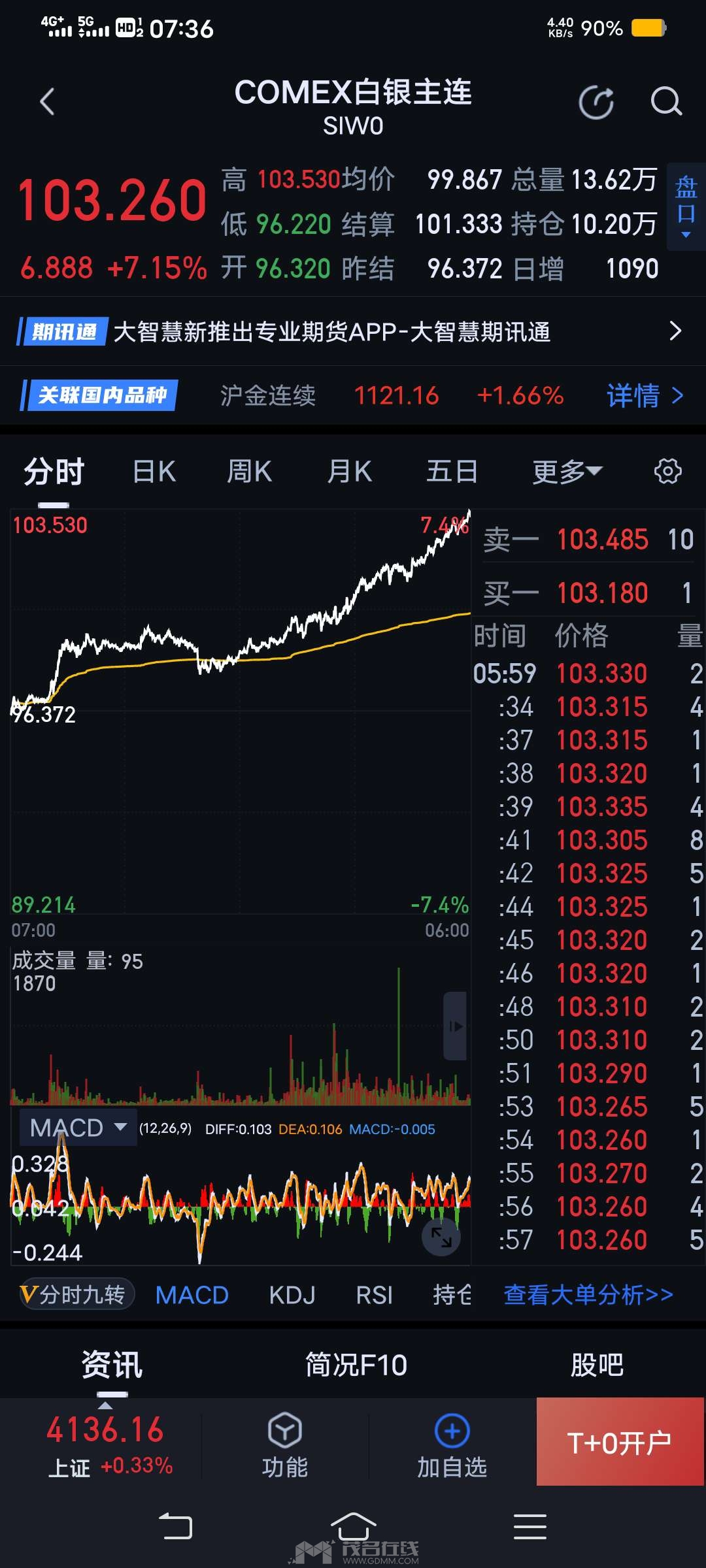Select the RSI indicator
Screen dimensions: 706x1568
pyautogui.click(x=374, y=1295)
